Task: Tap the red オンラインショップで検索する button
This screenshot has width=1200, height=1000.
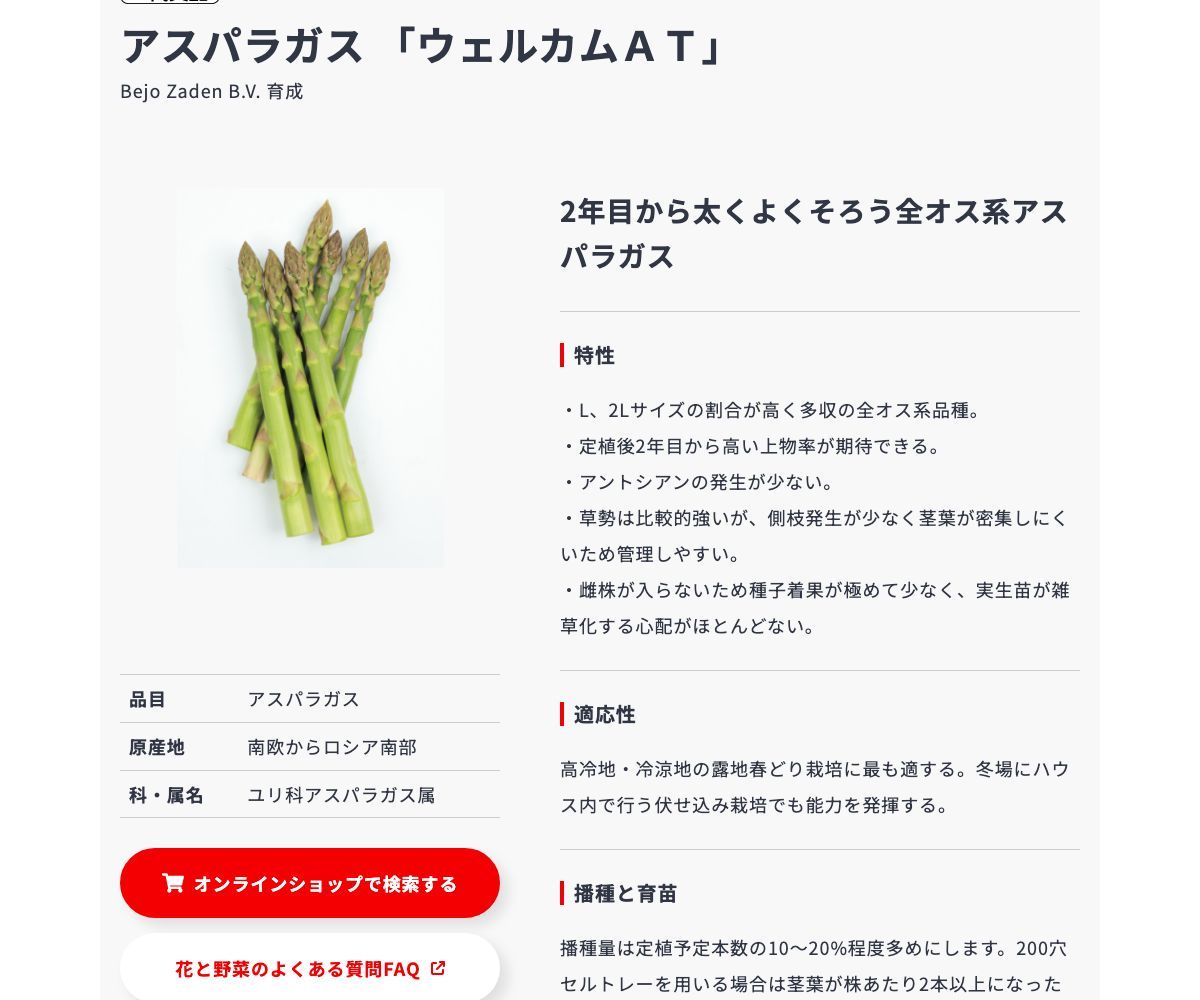Action: [310, 883]
